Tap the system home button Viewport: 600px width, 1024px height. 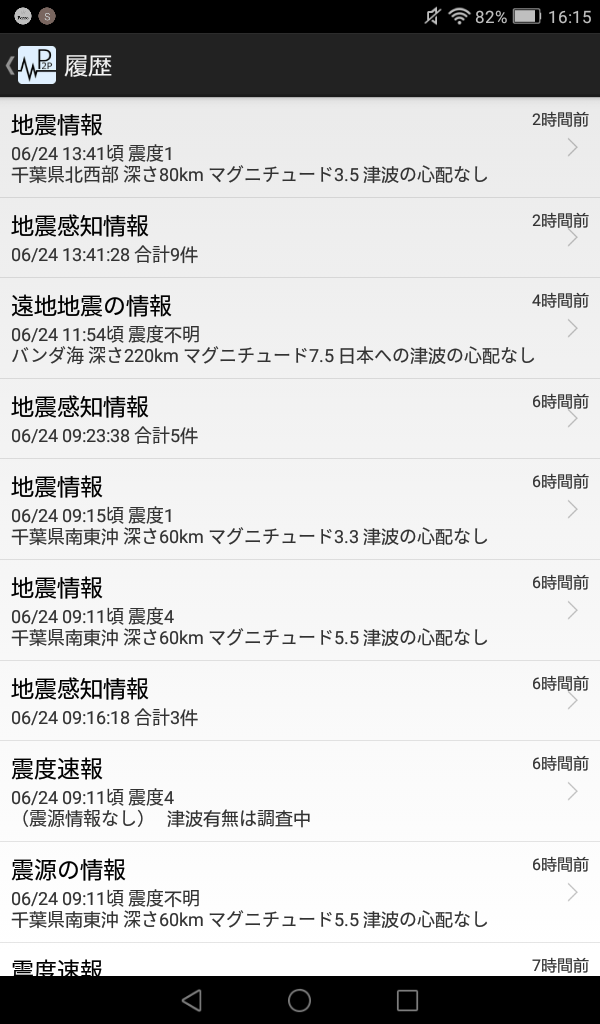(299, 1000)
